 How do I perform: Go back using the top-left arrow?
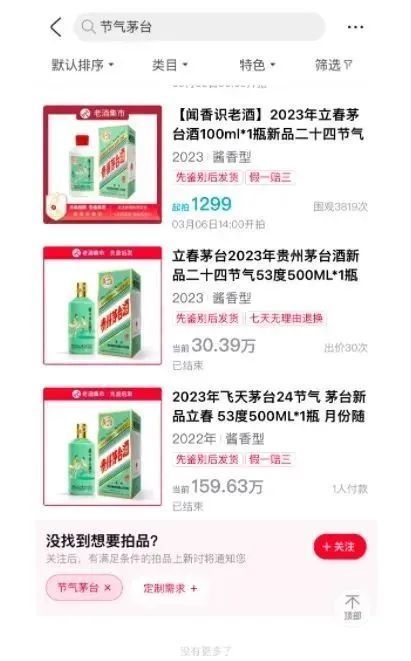tap(56, 27)
